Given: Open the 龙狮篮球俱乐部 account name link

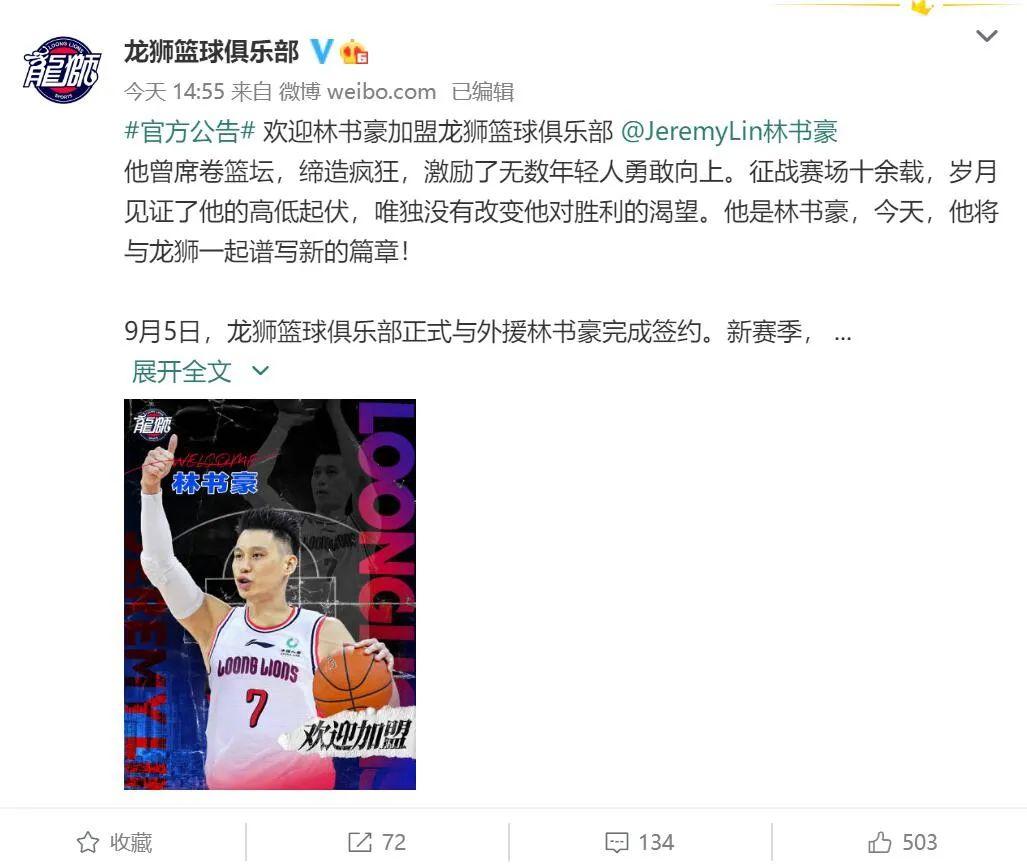Looking at the screenshot, I should [211, 51].
